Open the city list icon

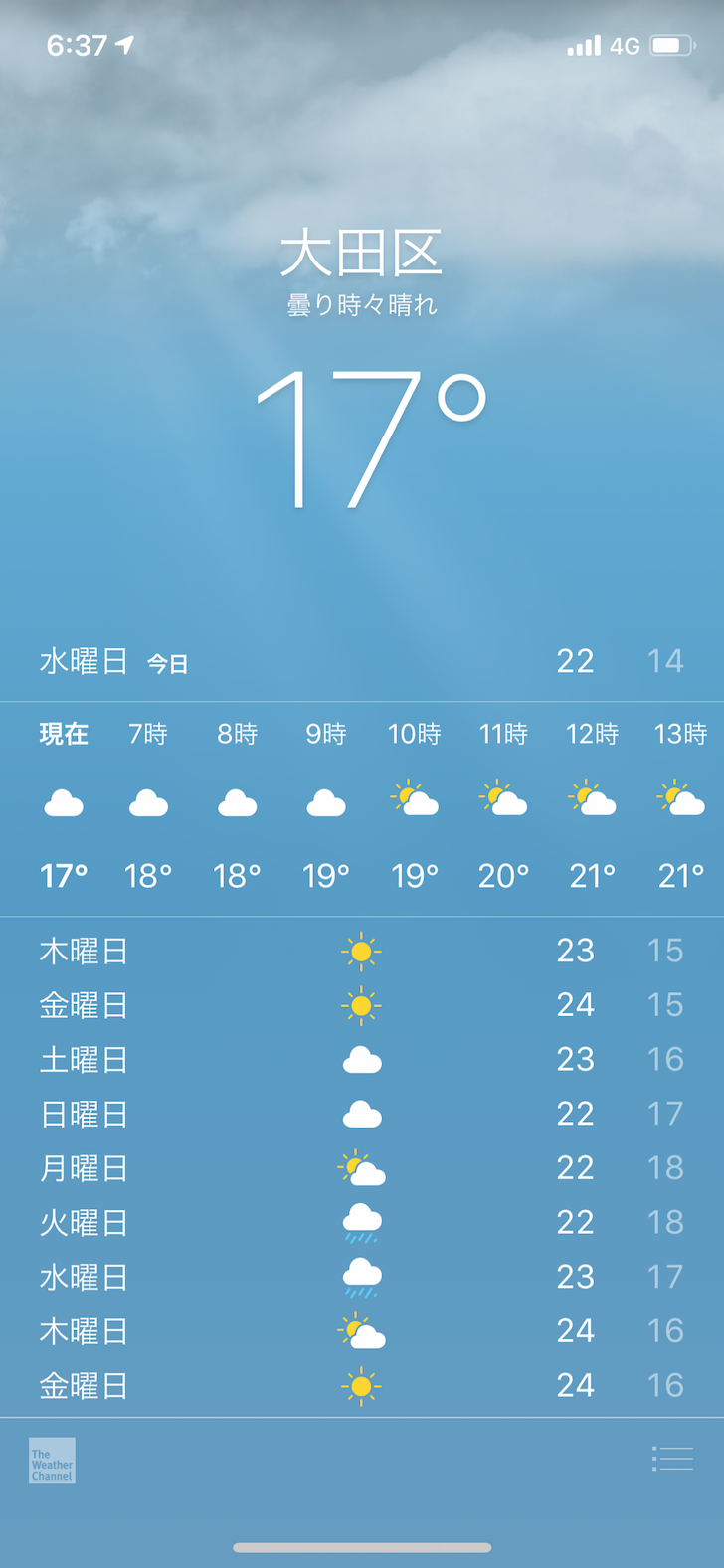[672, 1459]
